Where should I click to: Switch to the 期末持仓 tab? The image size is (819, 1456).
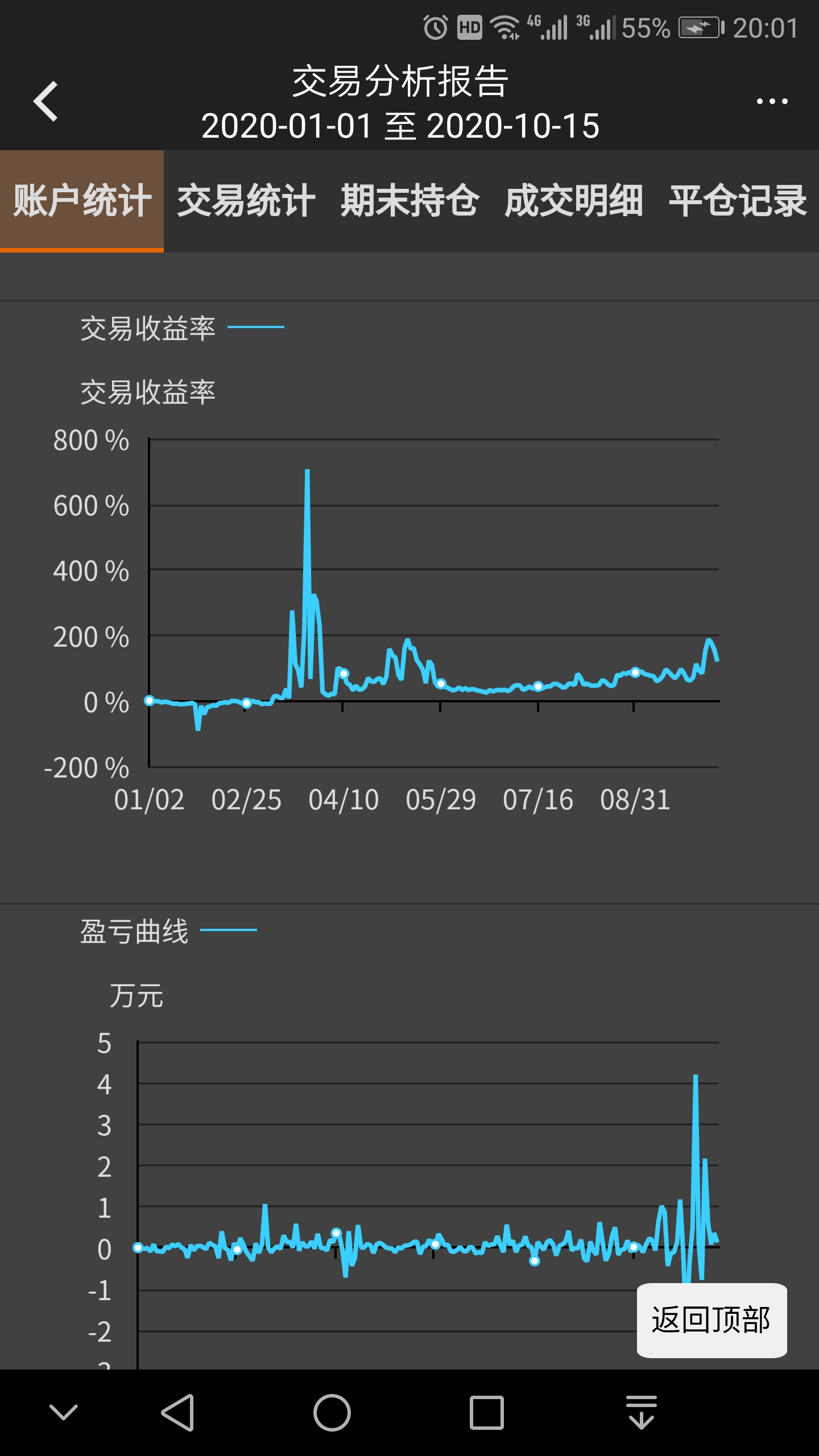click(409, 201)
